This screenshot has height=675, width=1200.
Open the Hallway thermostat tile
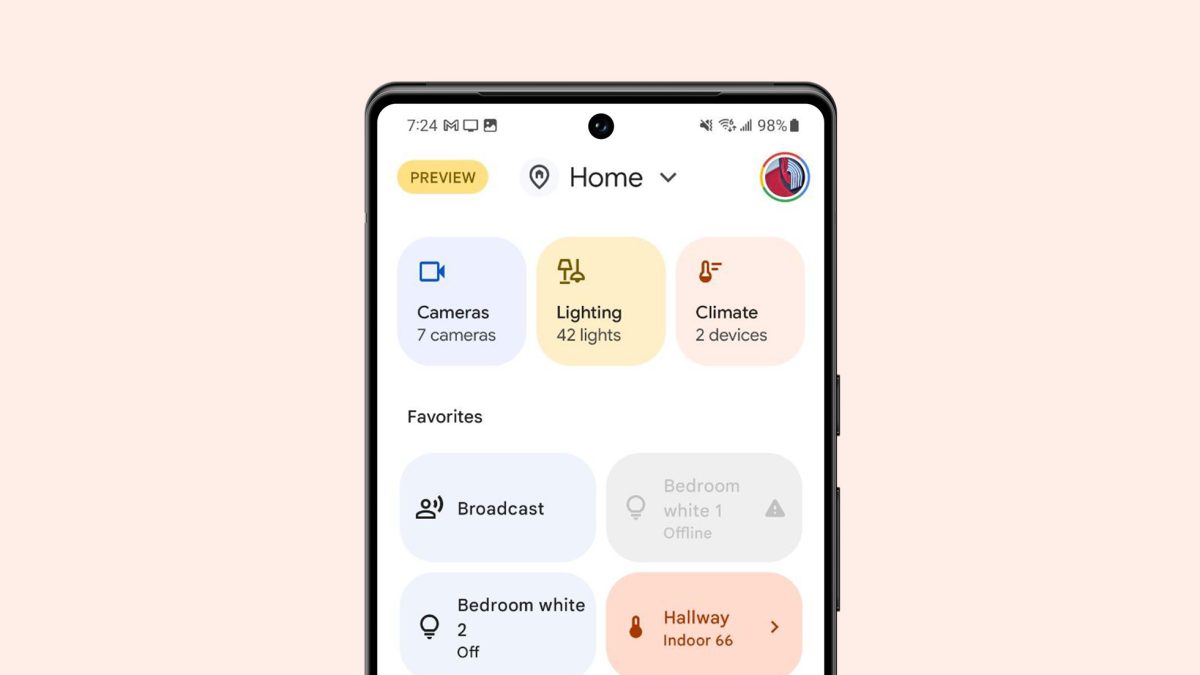[704, 627]
